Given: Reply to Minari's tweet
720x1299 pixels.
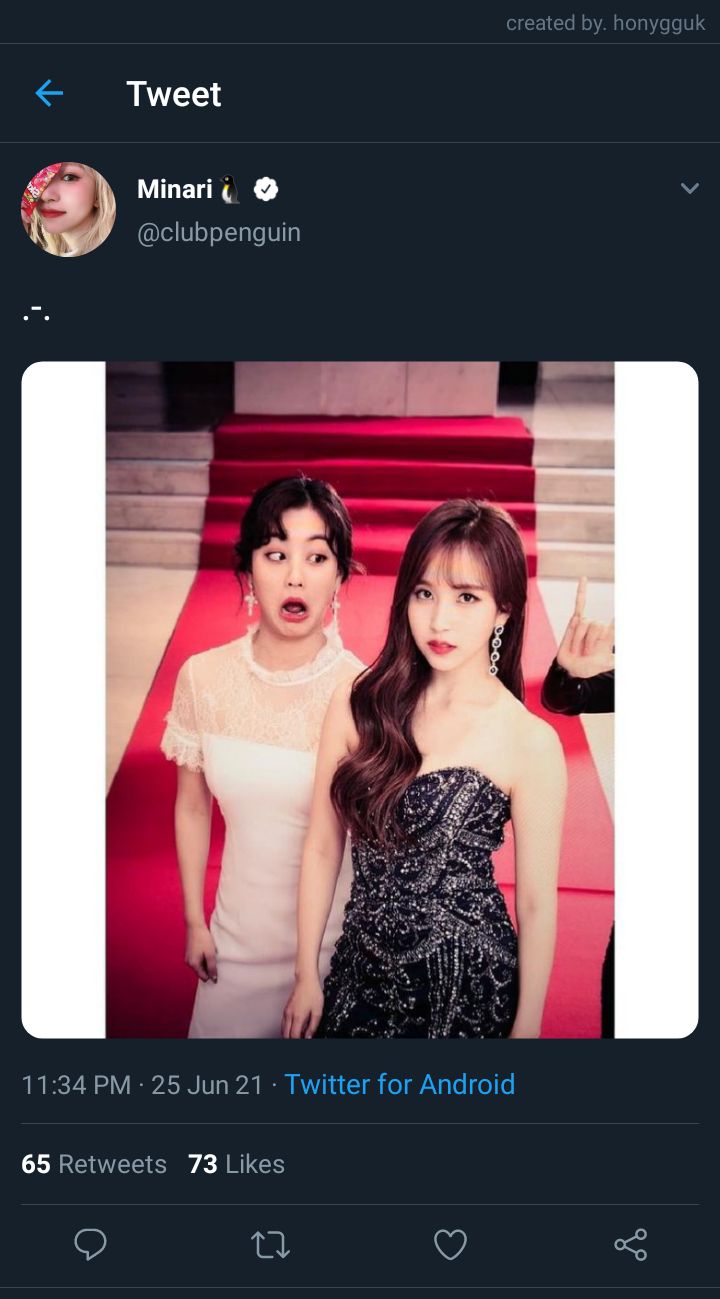Looking at the screenshot, I should 90,1244.
